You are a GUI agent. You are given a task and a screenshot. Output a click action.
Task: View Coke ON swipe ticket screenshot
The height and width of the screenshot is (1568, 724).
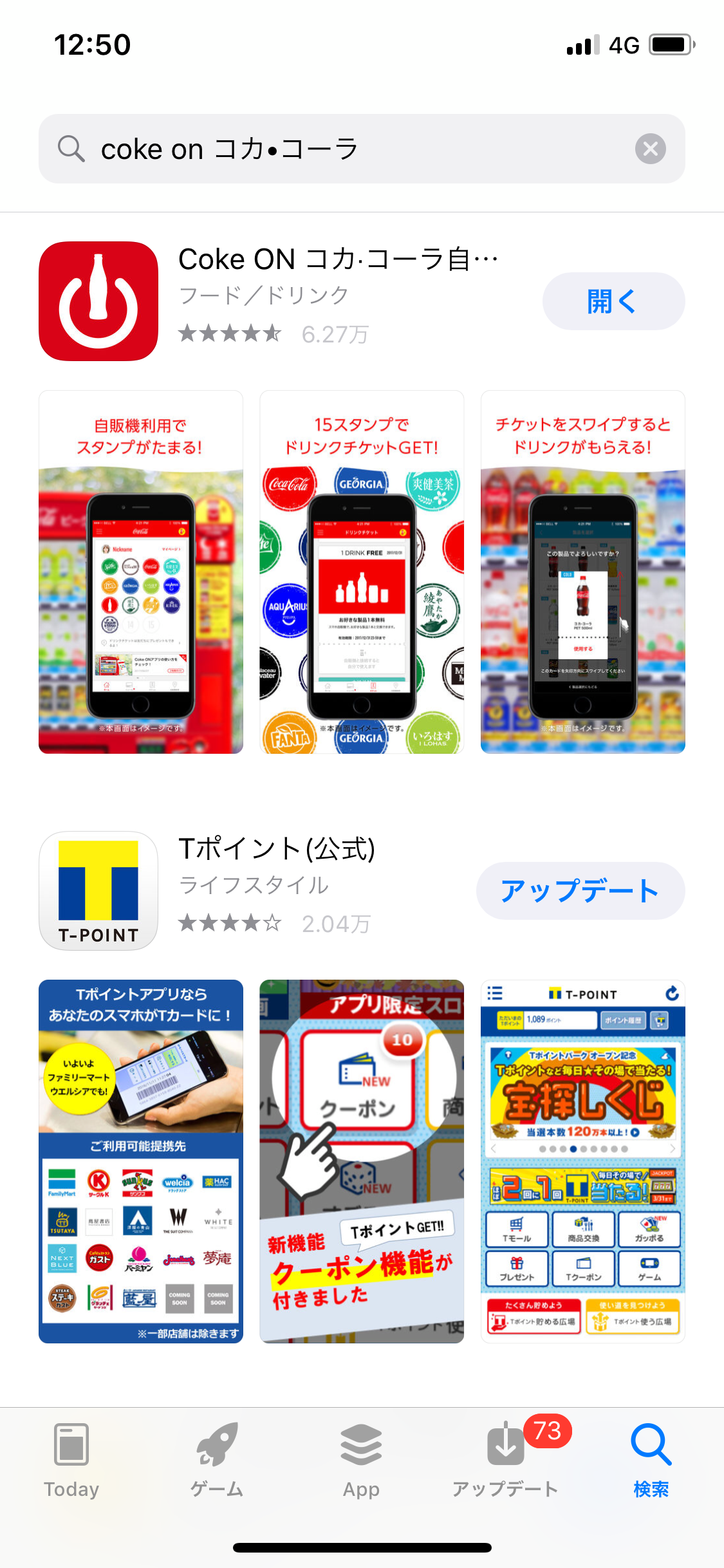click(582, 572)
